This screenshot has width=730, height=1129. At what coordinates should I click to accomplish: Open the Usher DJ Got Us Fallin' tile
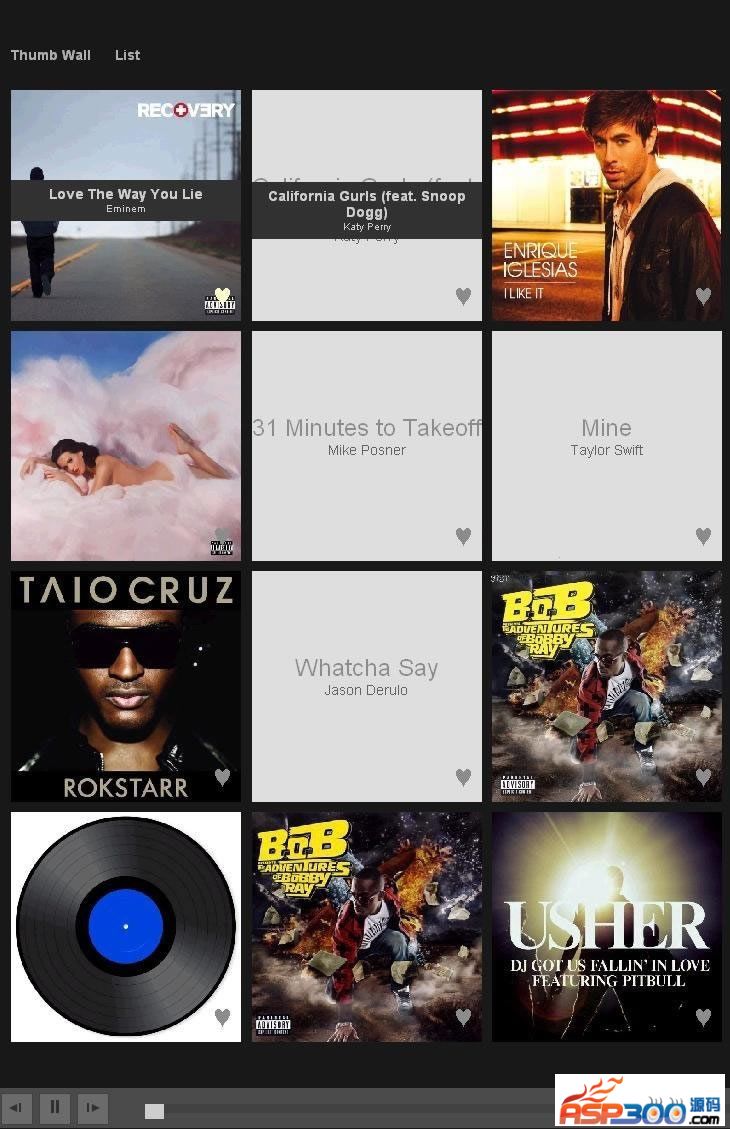click(x=606, y=926)
